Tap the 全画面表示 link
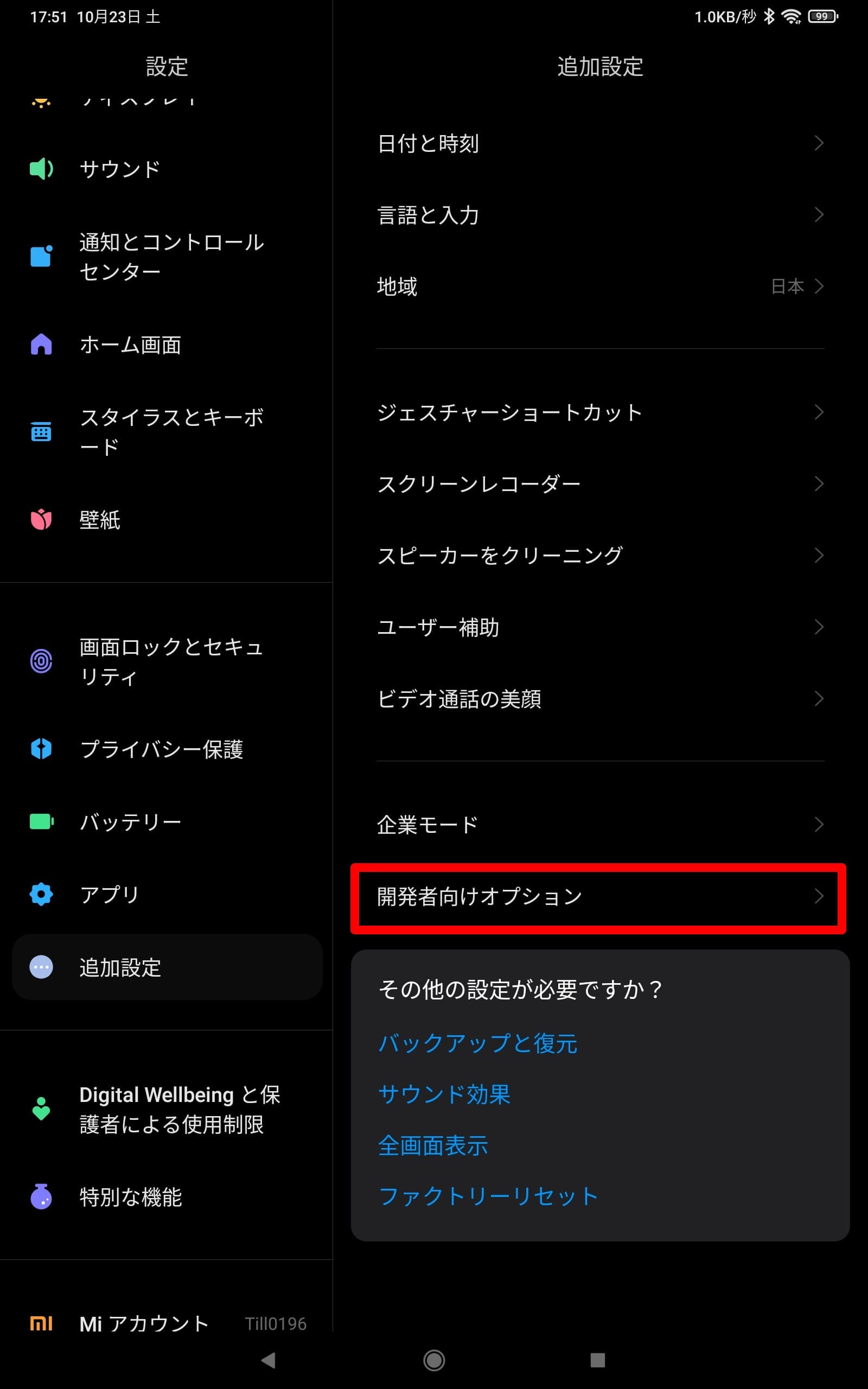868x1389 pixels. click(x=433, y=1145)
